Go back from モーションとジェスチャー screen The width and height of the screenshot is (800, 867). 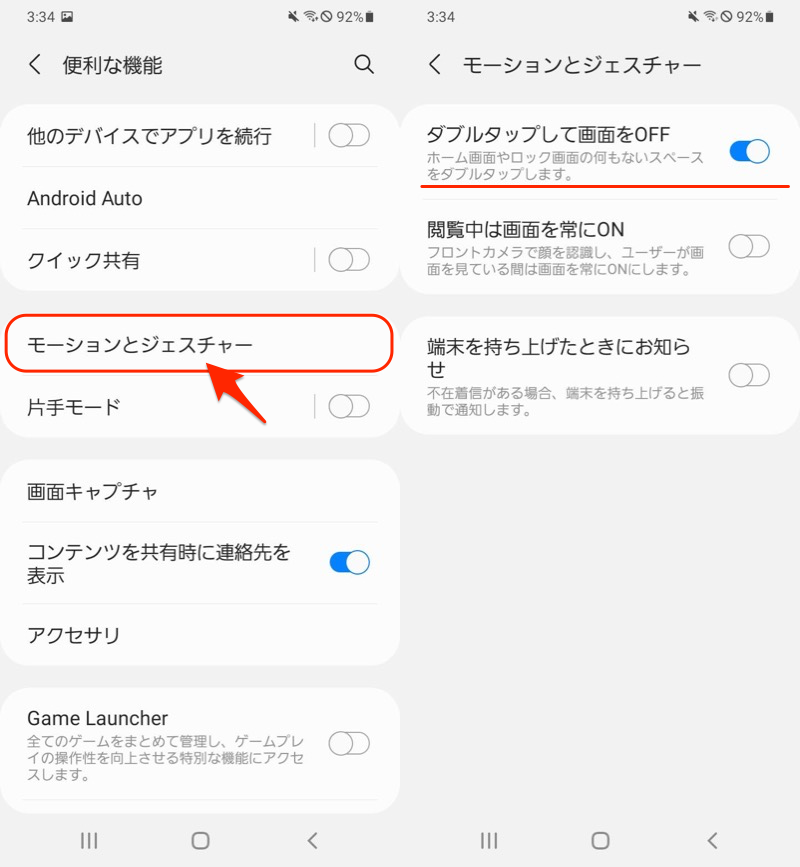[435, 65]
